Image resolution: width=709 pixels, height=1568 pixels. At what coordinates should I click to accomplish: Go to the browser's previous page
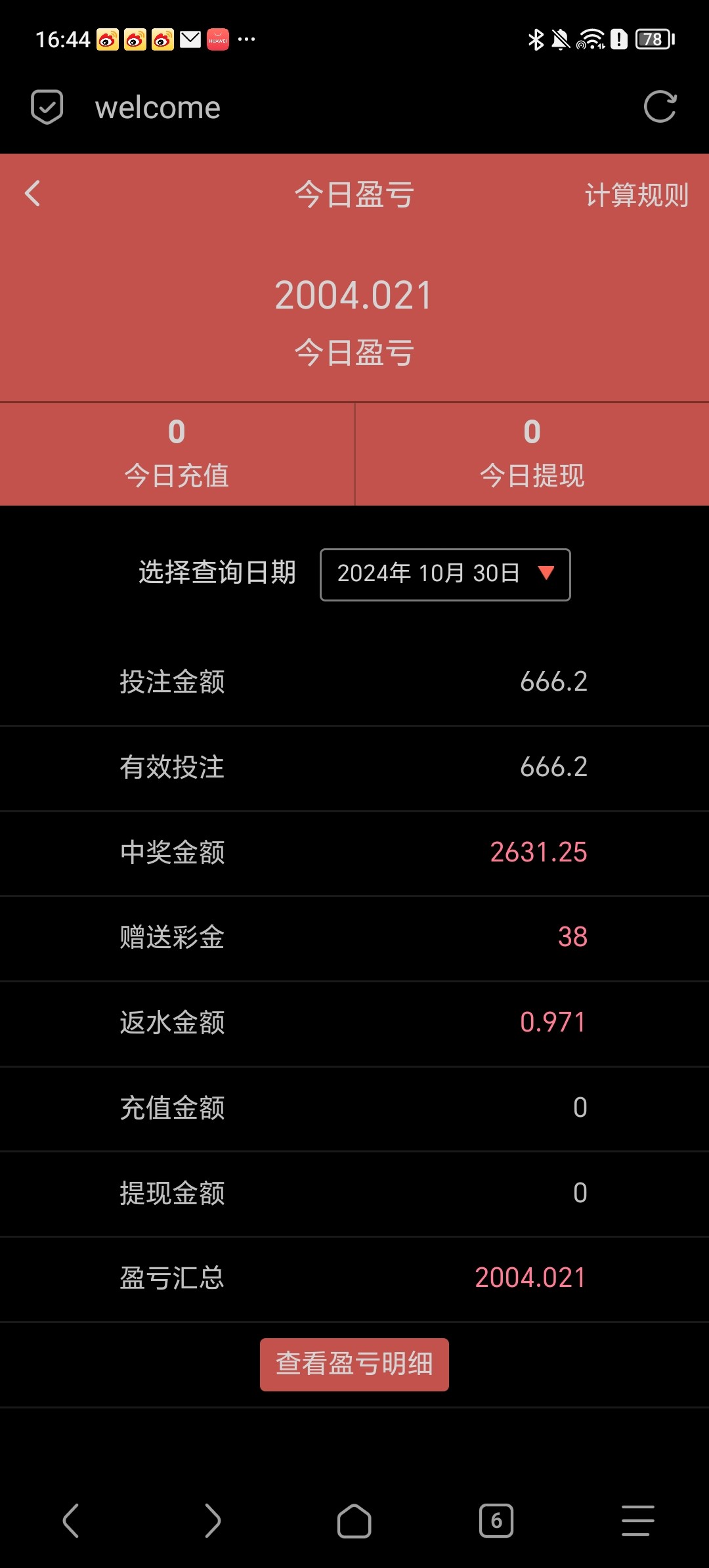[71, 1521]
